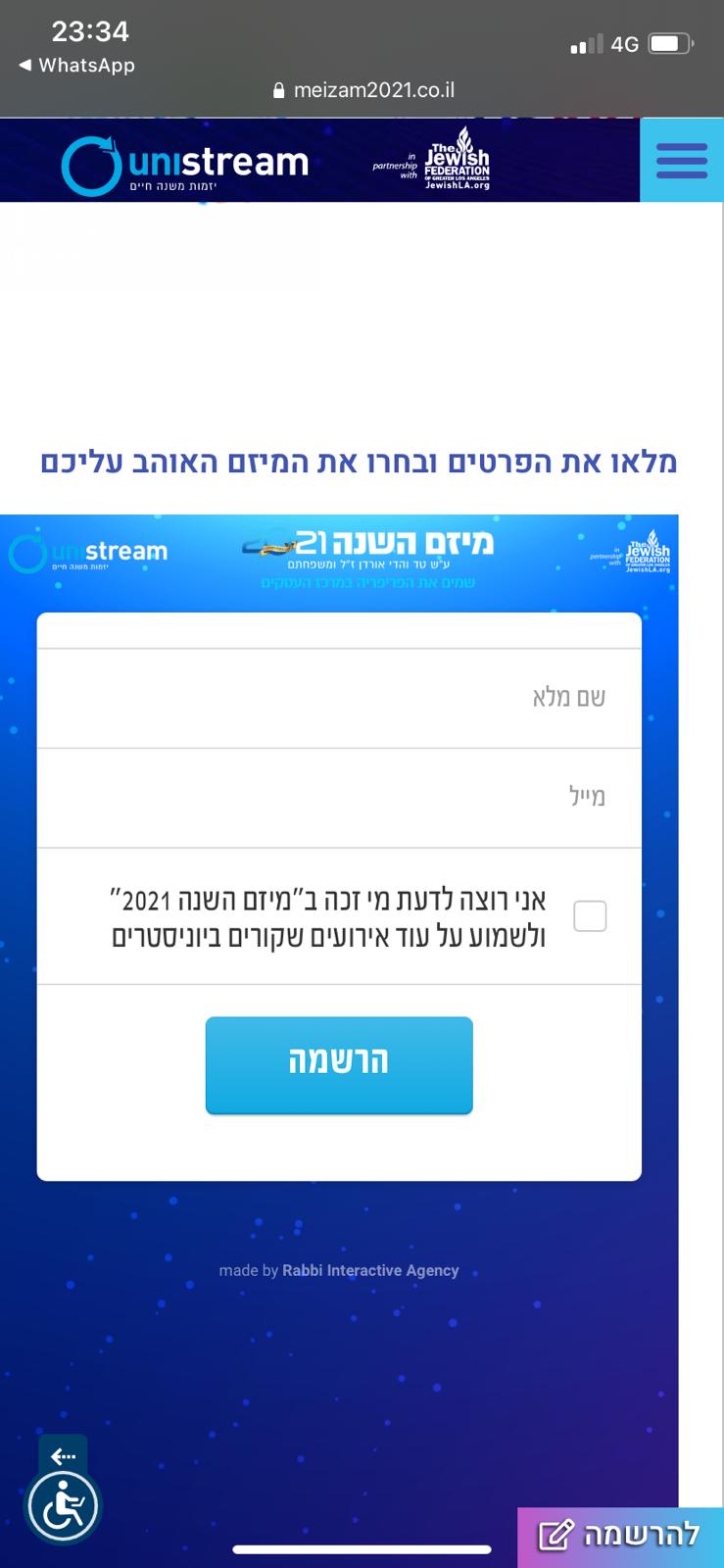Return to WhatsApp via the back link
The width and height of the screenshot is (724, 1568).
(76, 66)
